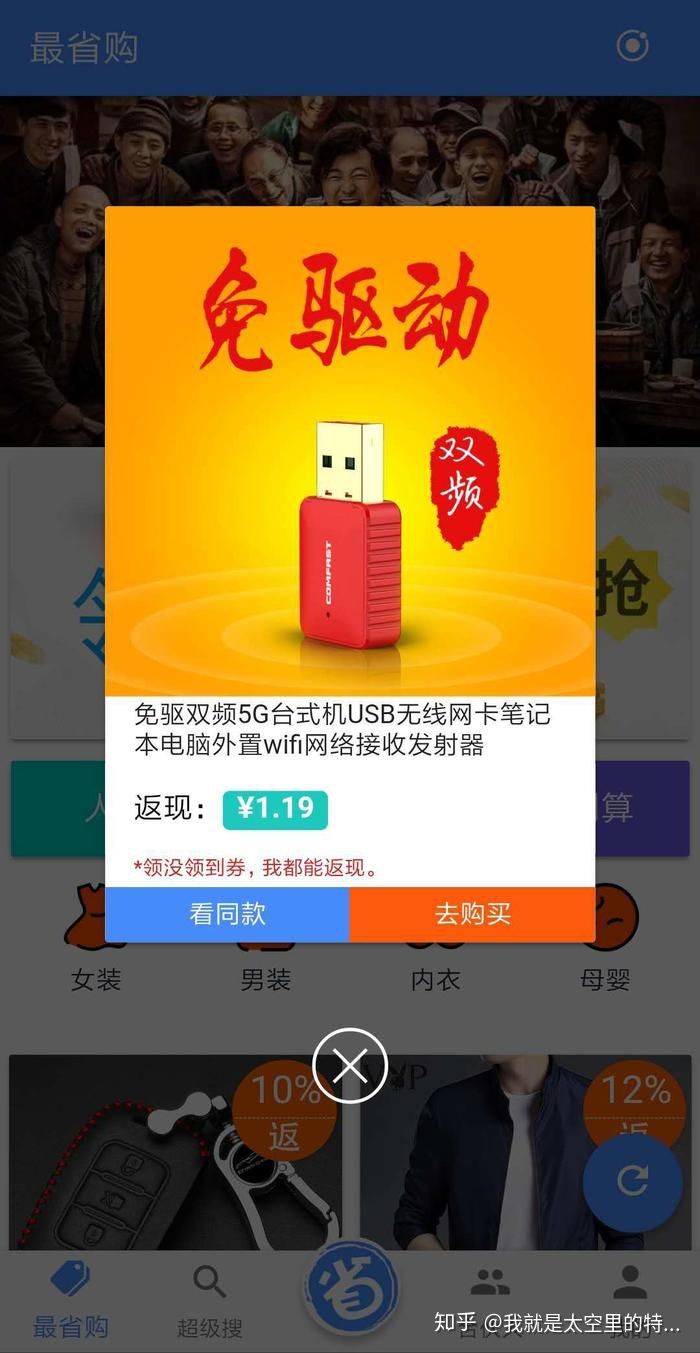Tap the blue refresh floating button

(632, 1182)
